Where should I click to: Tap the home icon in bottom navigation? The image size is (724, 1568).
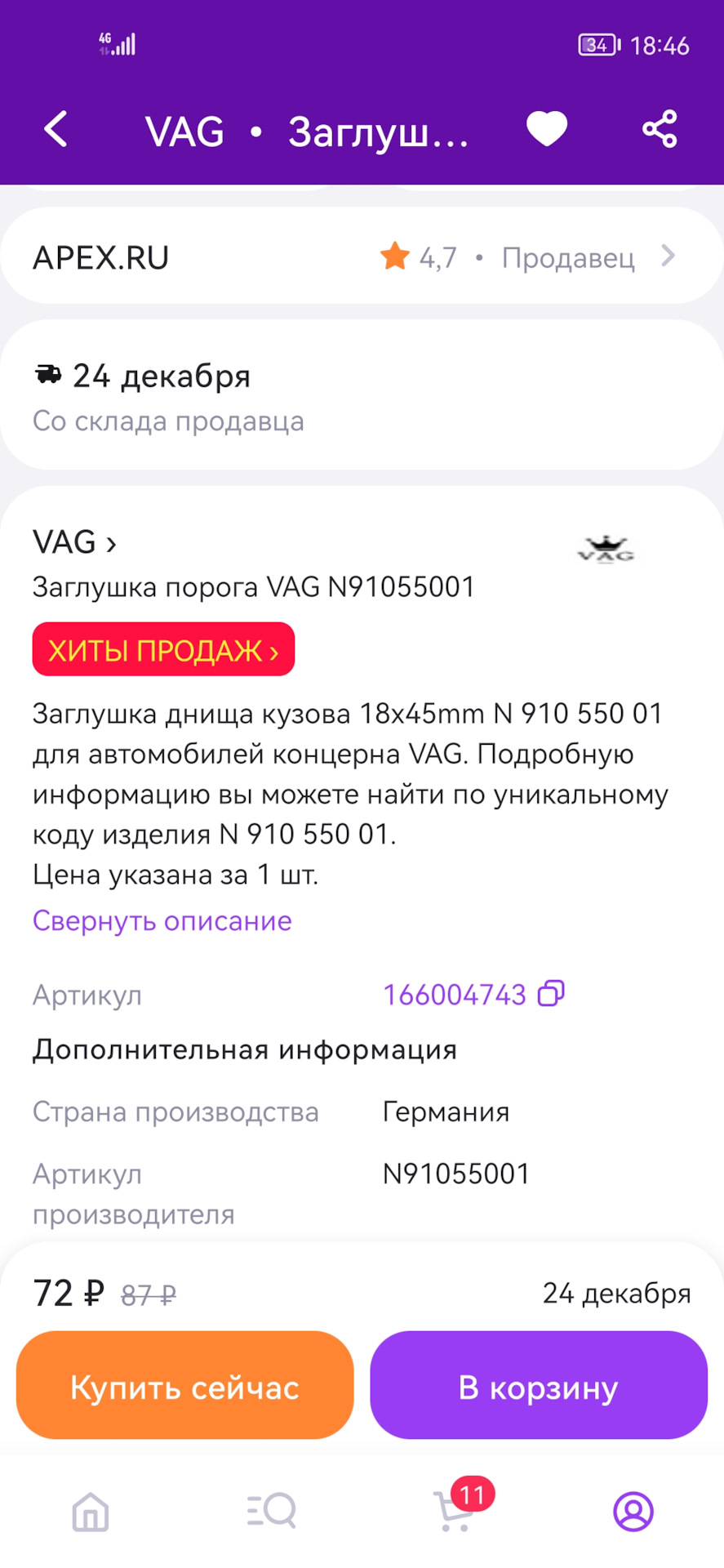(x=90, y=1512)
